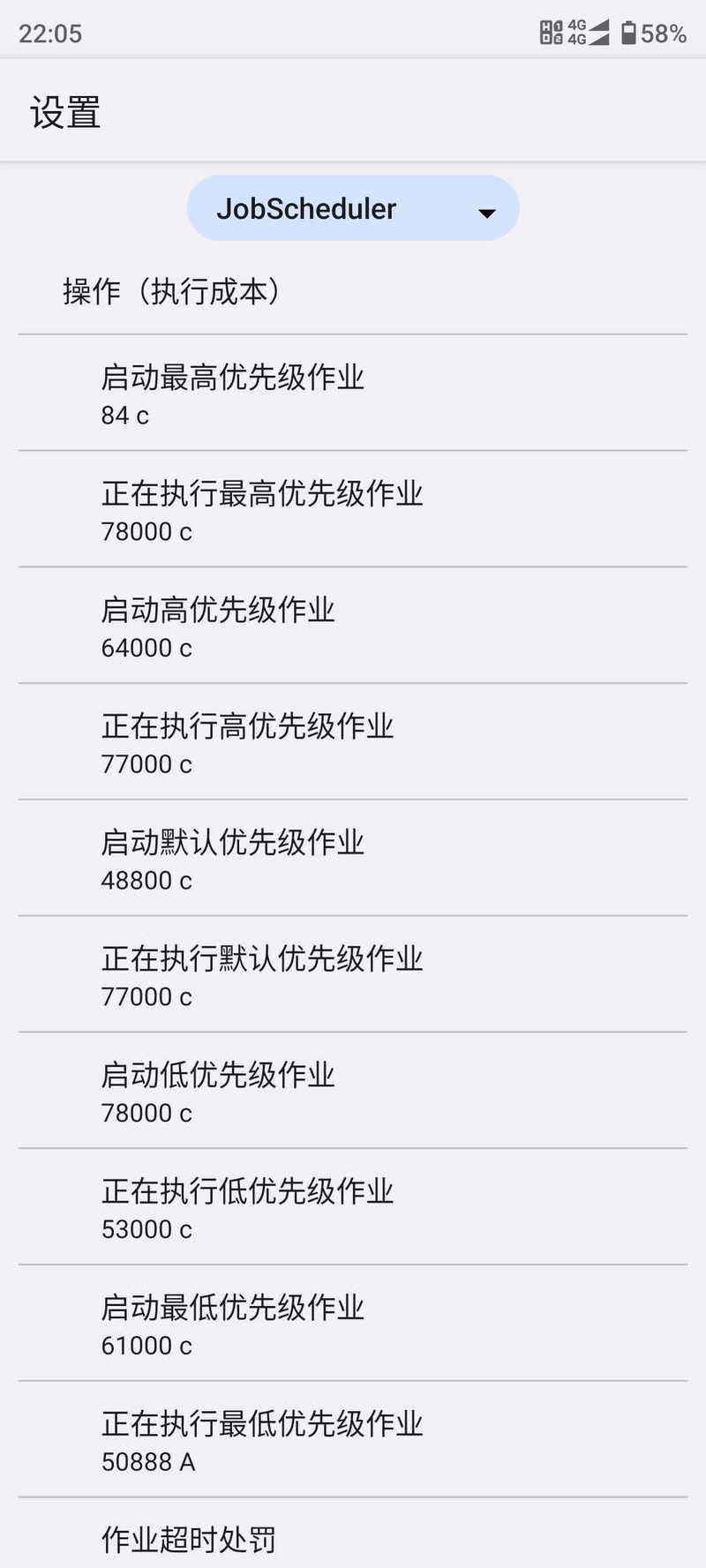Select the 启动高优先级作业 row
Screen dimensions: 706x1568
coord(353,626)
